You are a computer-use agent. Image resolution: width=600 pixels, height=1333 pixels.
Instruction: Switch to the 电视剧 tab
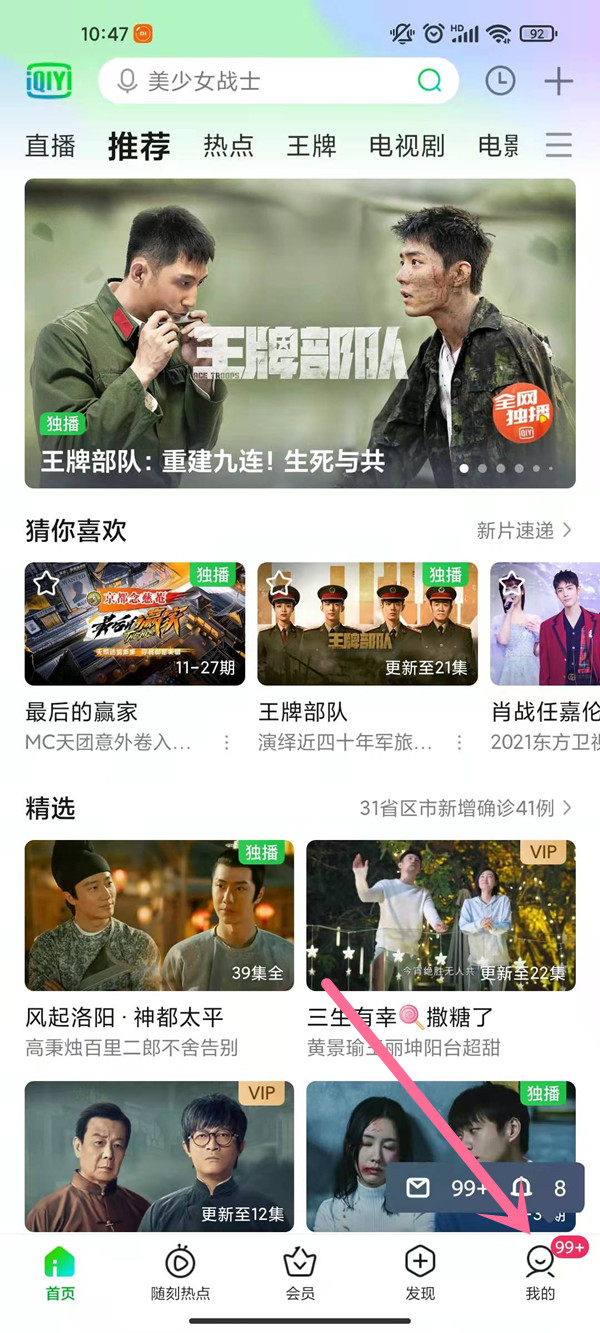tap(406, 146)
